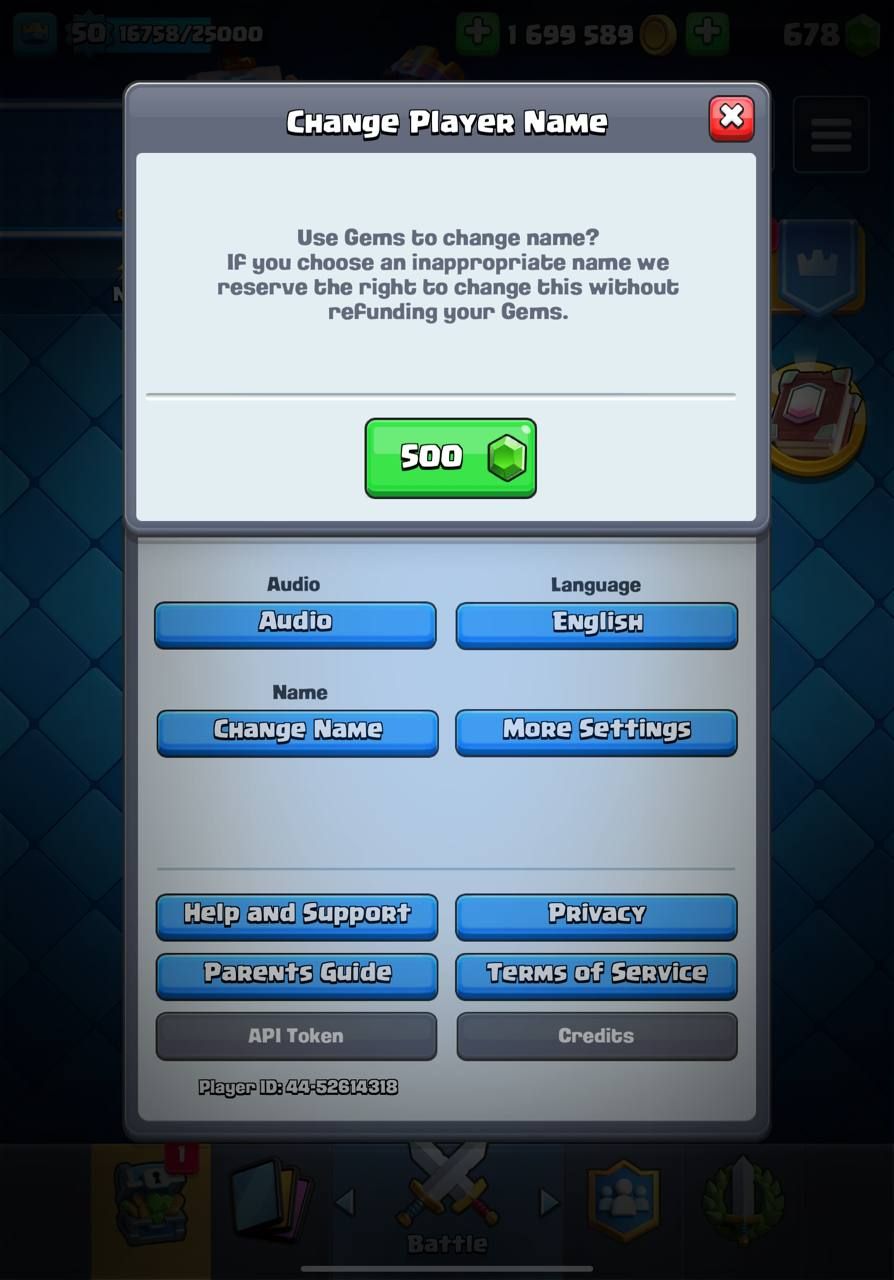This screenshot has height=1280, width=894.
Task: Close the Change Player Name dialog
Action: coord(731,118)
